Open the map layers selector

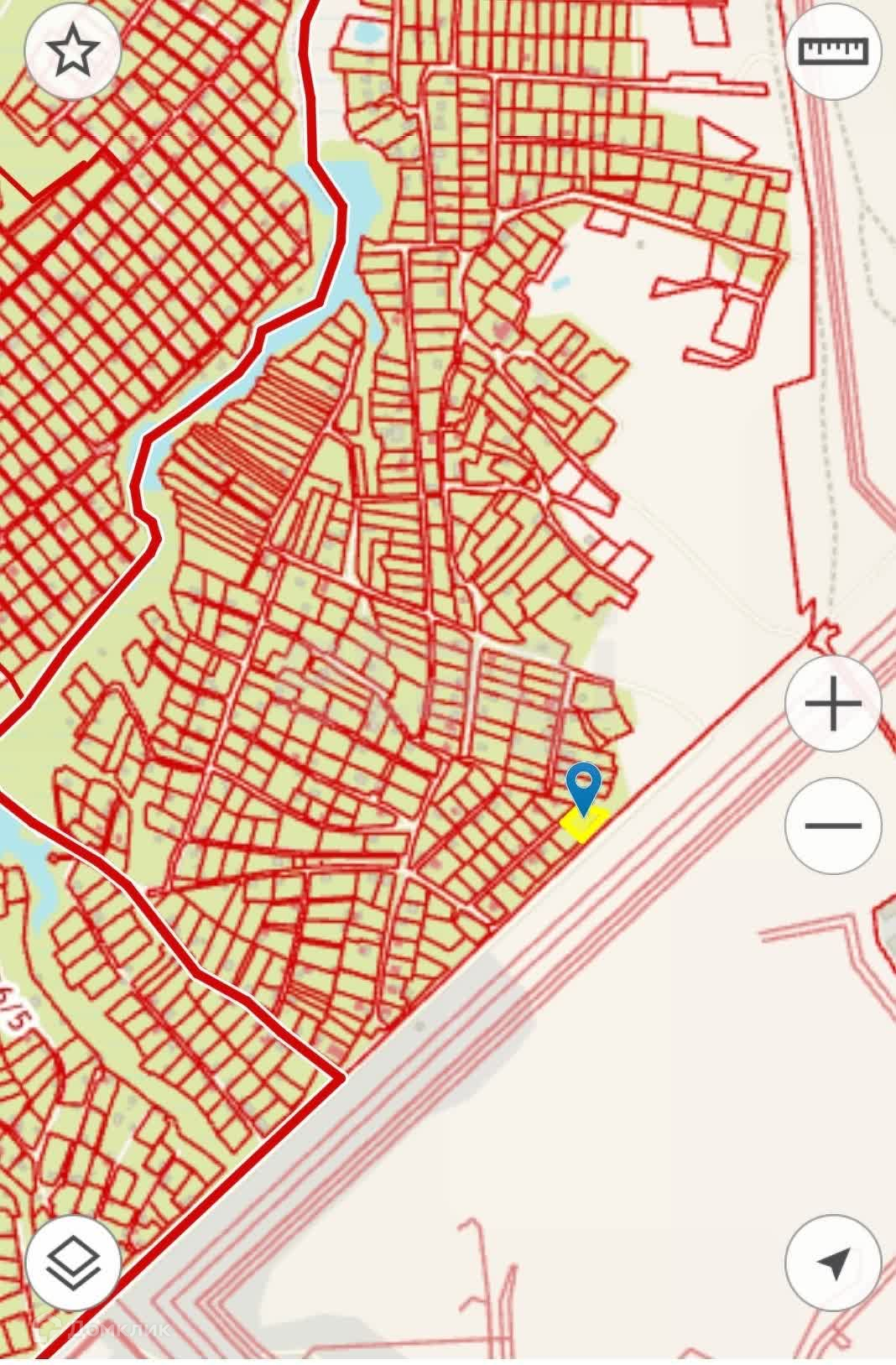73,1261
